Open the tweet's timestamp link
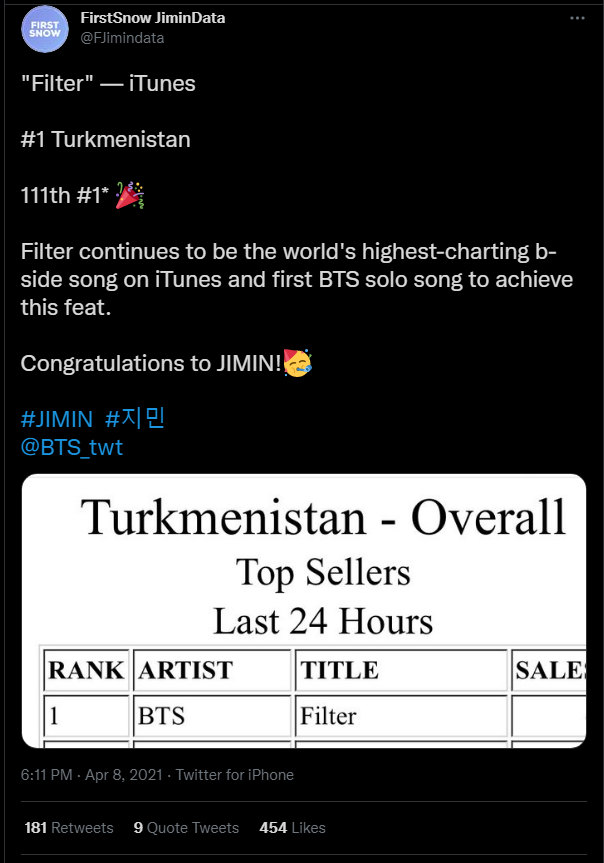The image size is (604, 863). pos(92,774)
